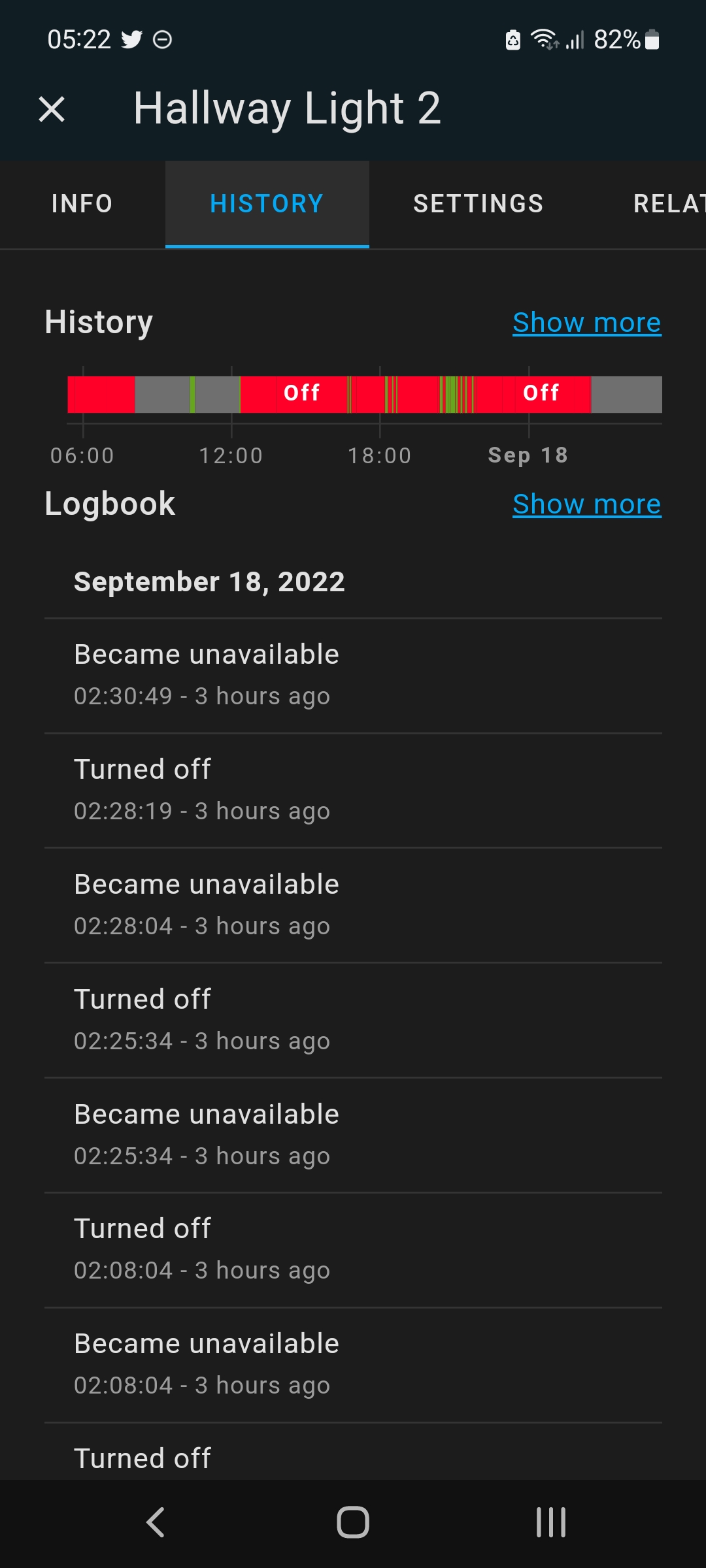The height and width of the screenshot is (1568, 706).
Task: Tap the do-not-disturb status icon
Action: 162,40
